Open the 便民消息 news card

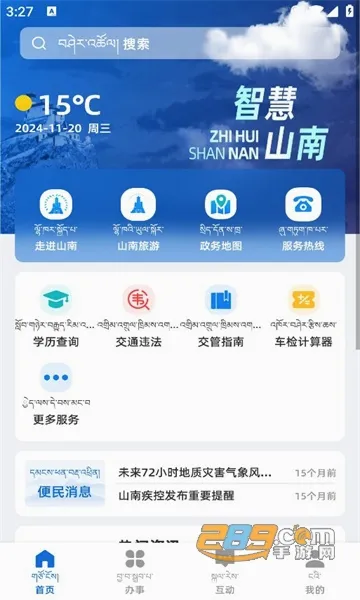65,484
